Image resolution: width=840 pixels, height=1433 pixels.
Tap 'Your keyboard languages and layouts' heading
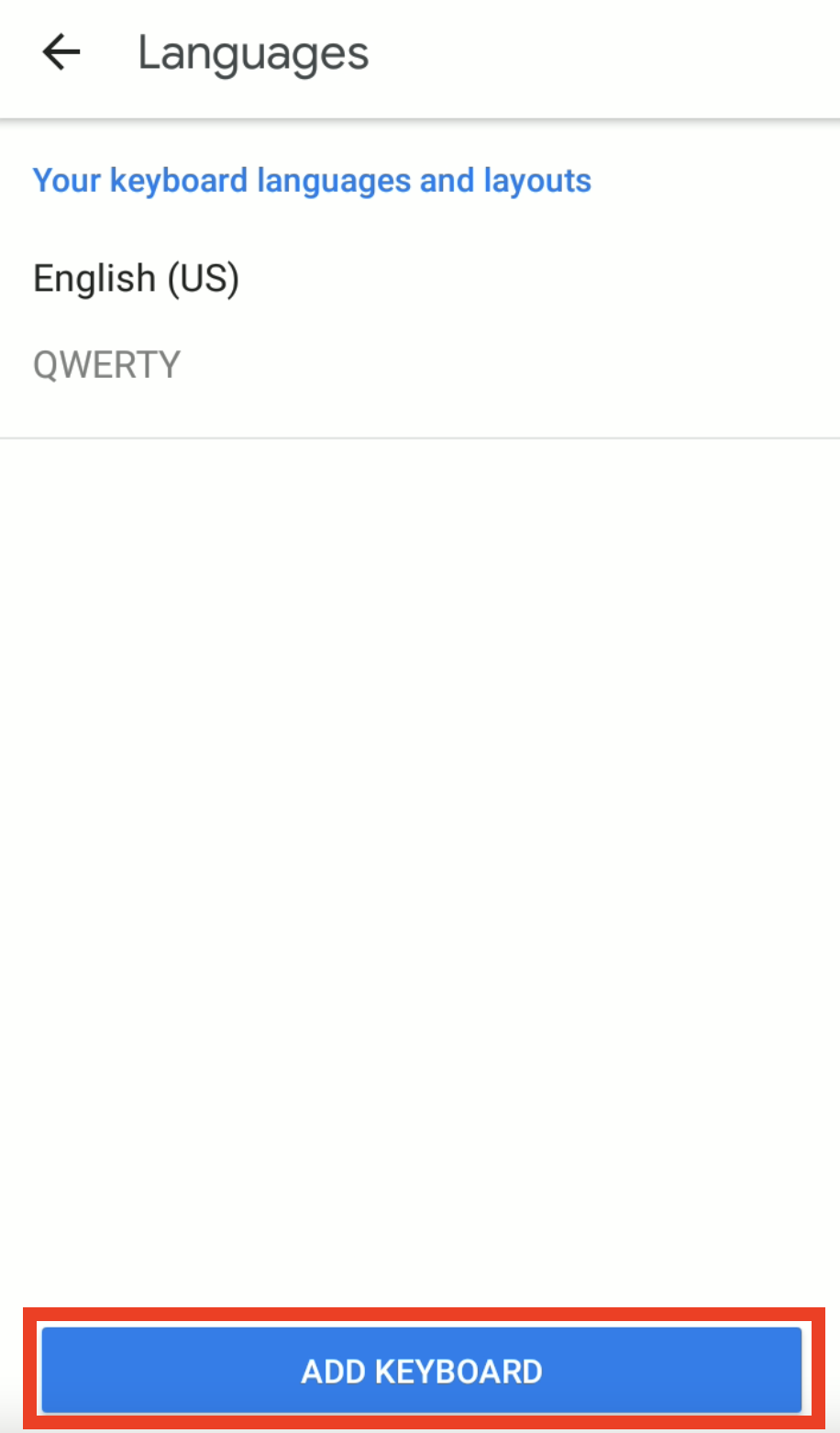click(312, 180)
